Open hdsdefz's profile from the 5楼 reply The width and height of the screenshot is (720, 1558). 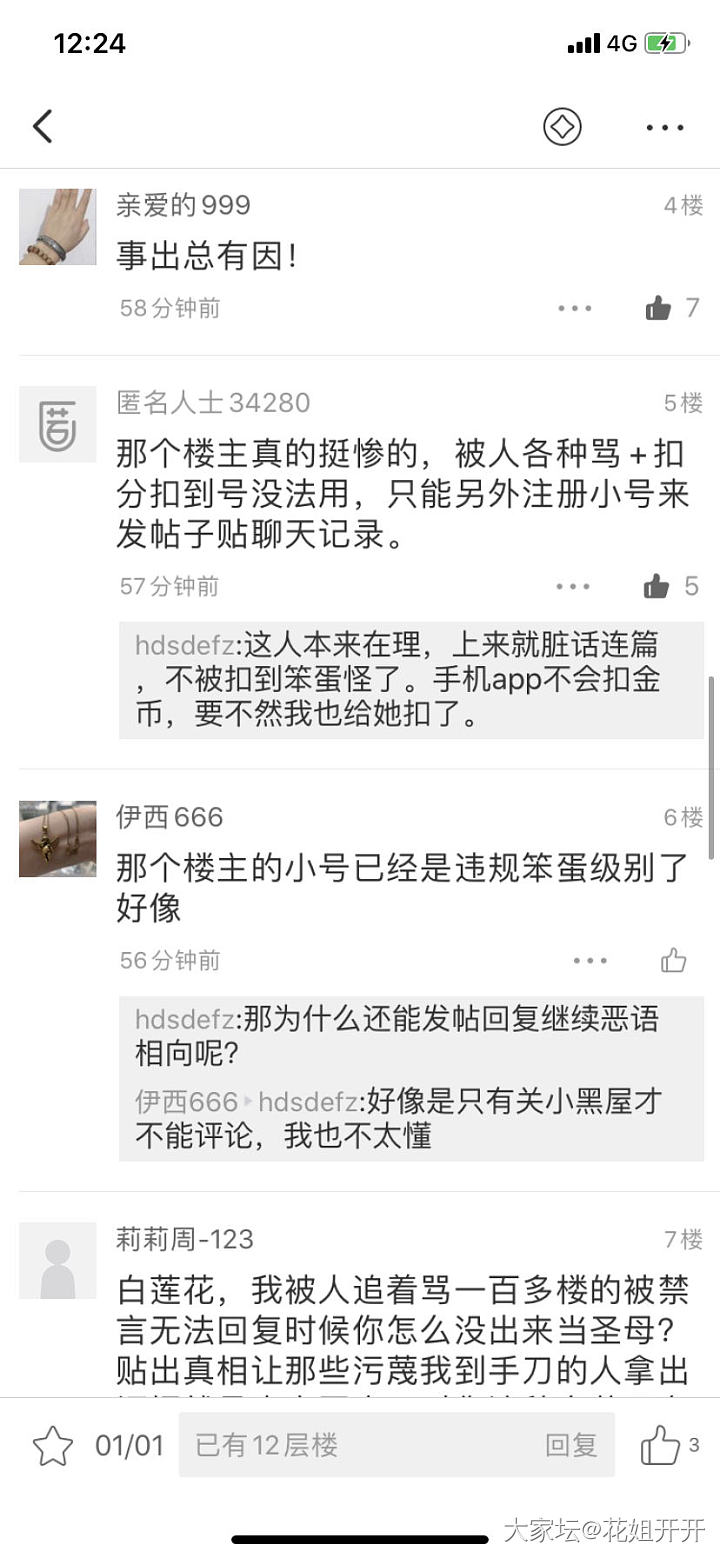point(184,646)
